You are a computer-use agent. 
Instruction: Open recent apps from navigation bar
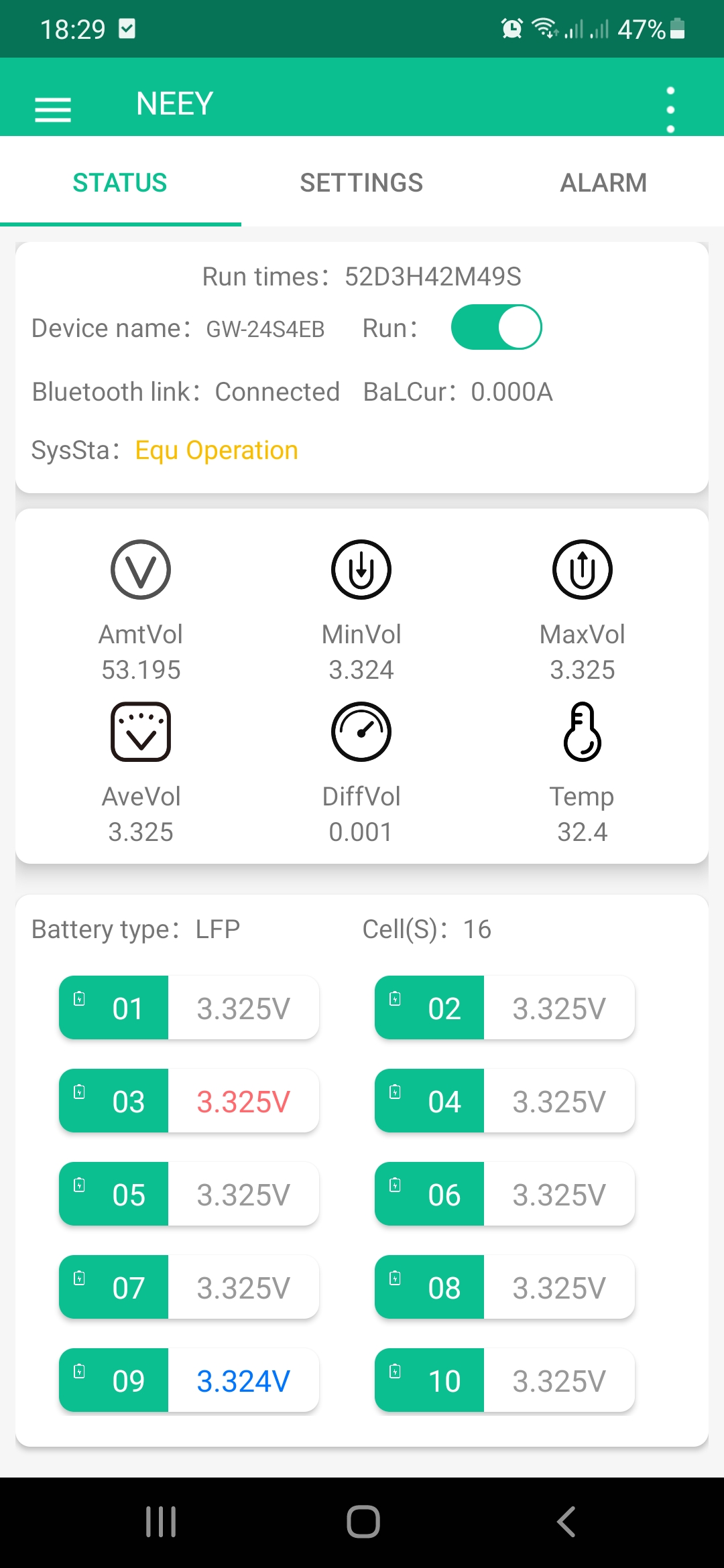click(x=161, y=1521)
